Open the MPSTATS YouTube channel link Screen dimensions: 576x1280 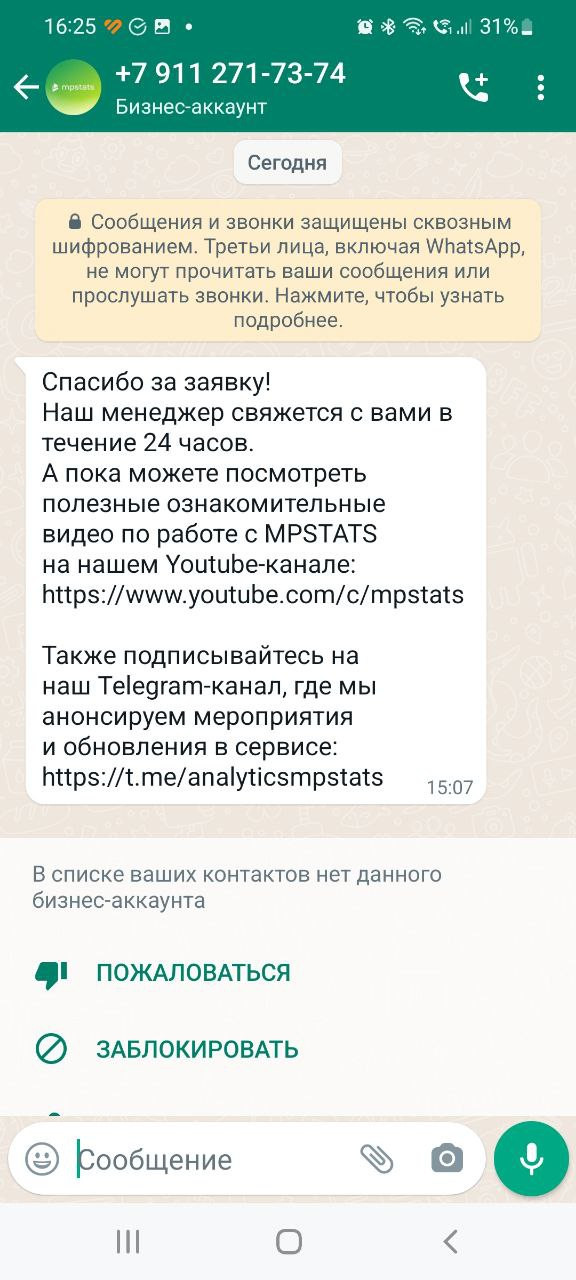coord(253,595)
